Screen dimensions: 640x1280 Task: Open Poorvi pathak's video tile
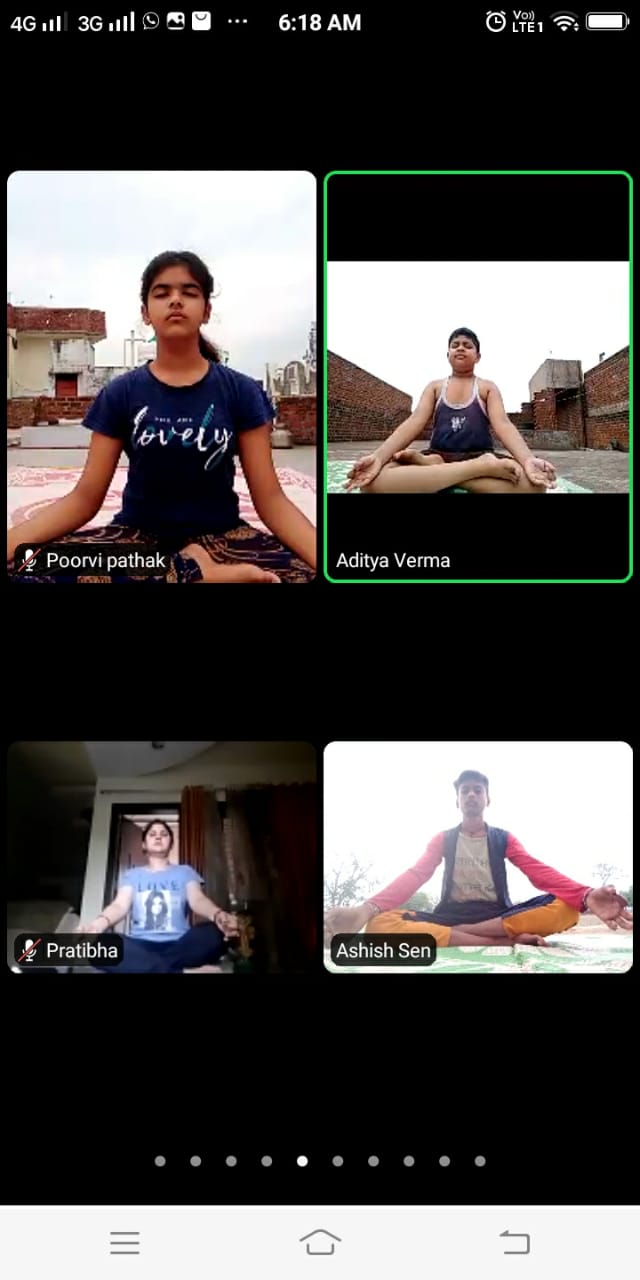(162, 376)
